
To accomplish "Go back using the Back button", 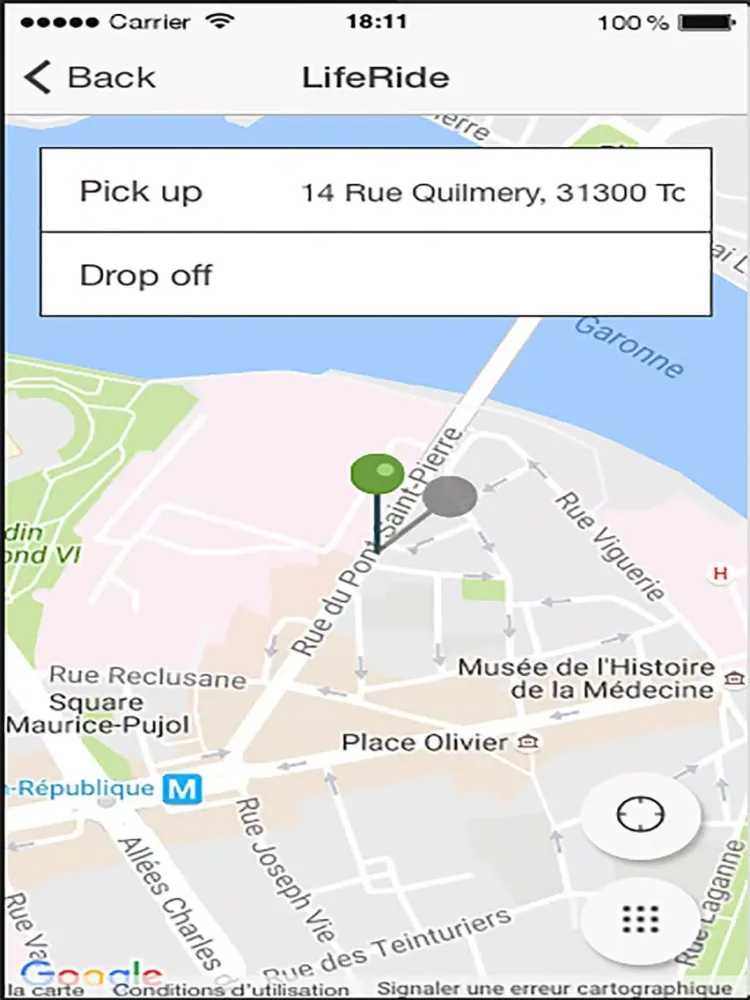I will [90, 78].
